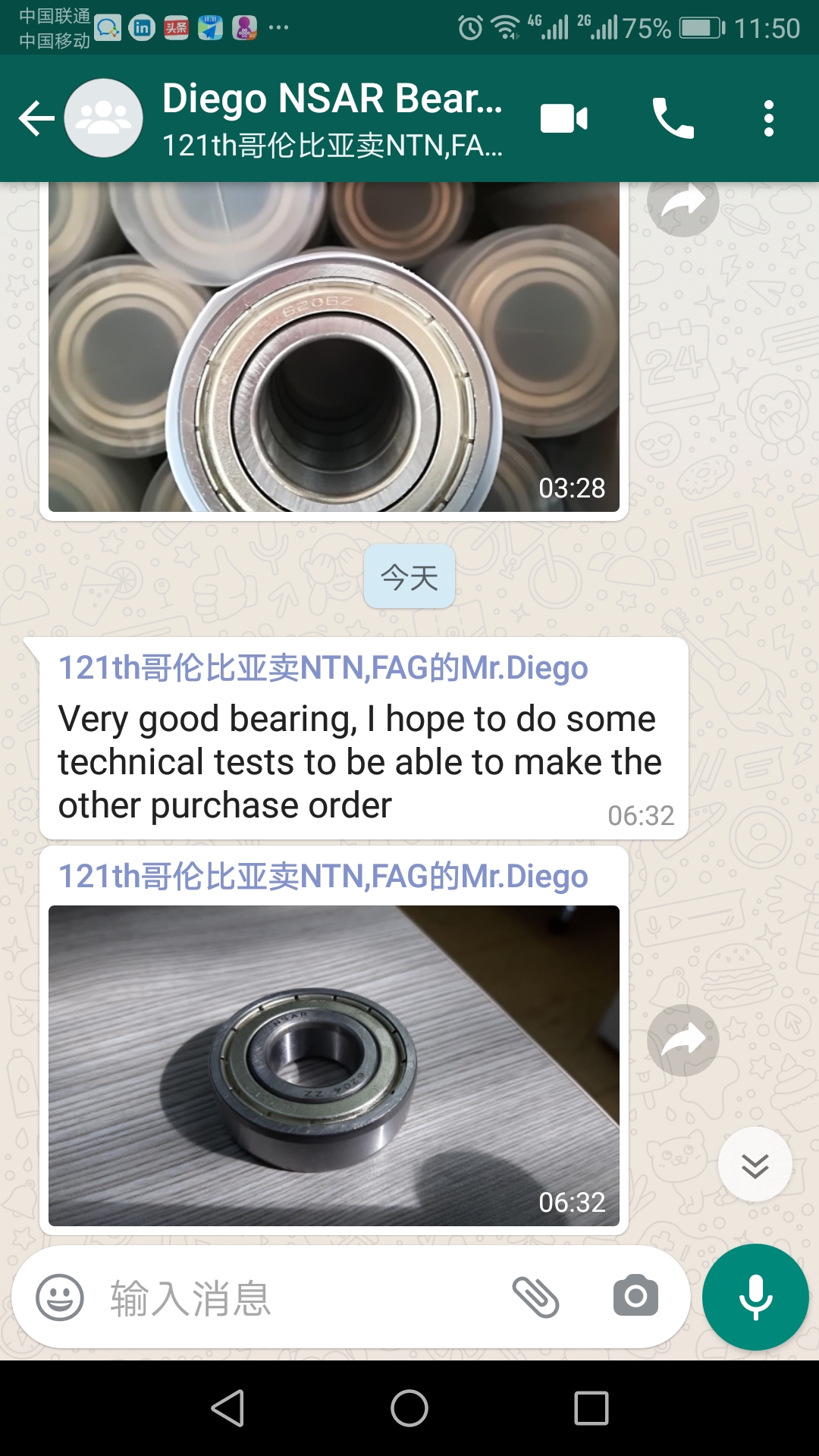Image resolution: width=819 pixels, height=1456 pixels.
Task: Attach a file with the paperclip
Action: (x=535, y=1297)
